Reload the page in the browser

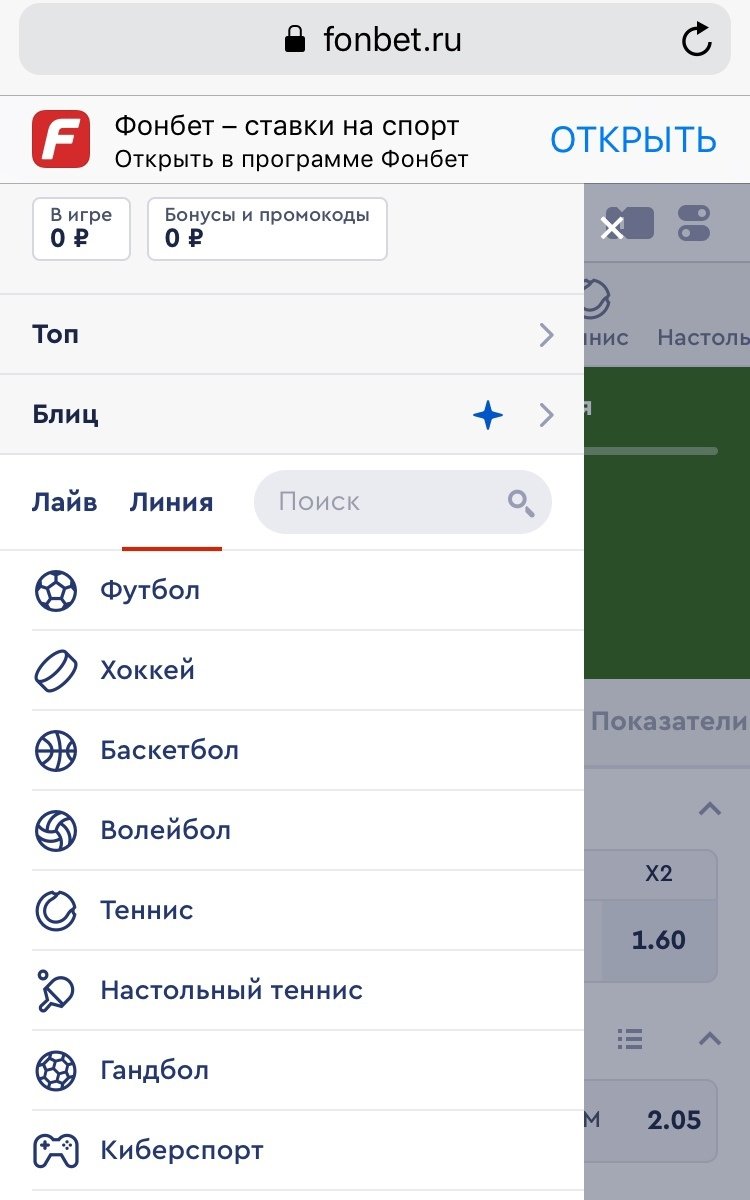[x=695, y=41]
